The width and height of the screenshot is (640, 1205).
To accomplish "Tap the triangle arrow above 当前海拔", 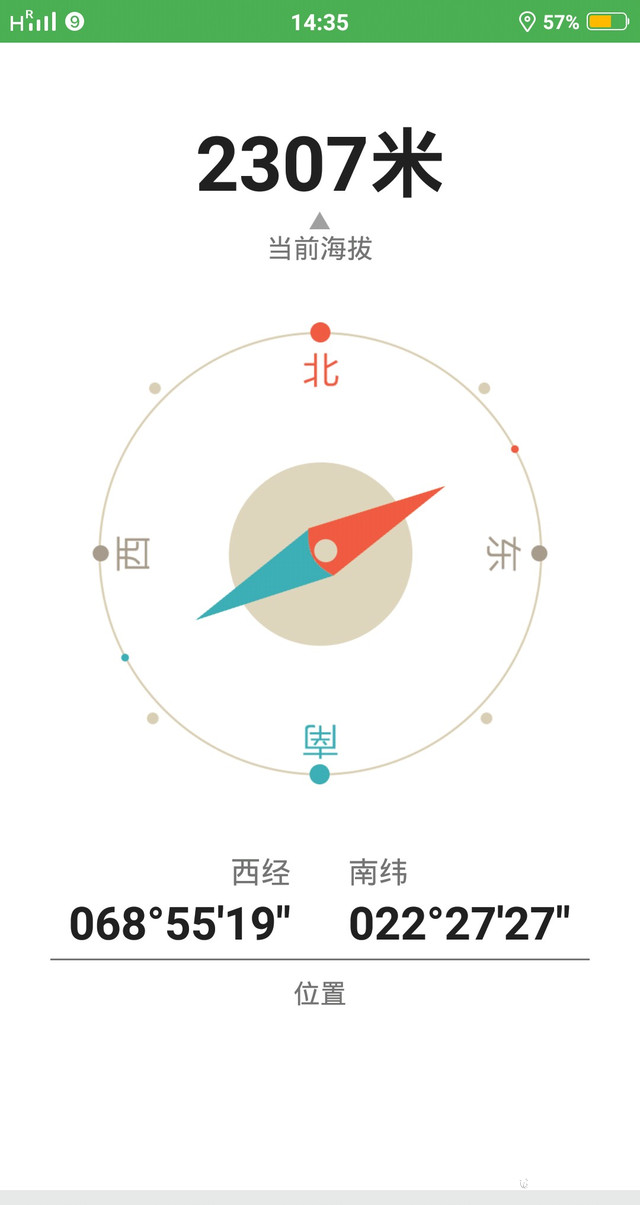I will [x=319, y=221].
